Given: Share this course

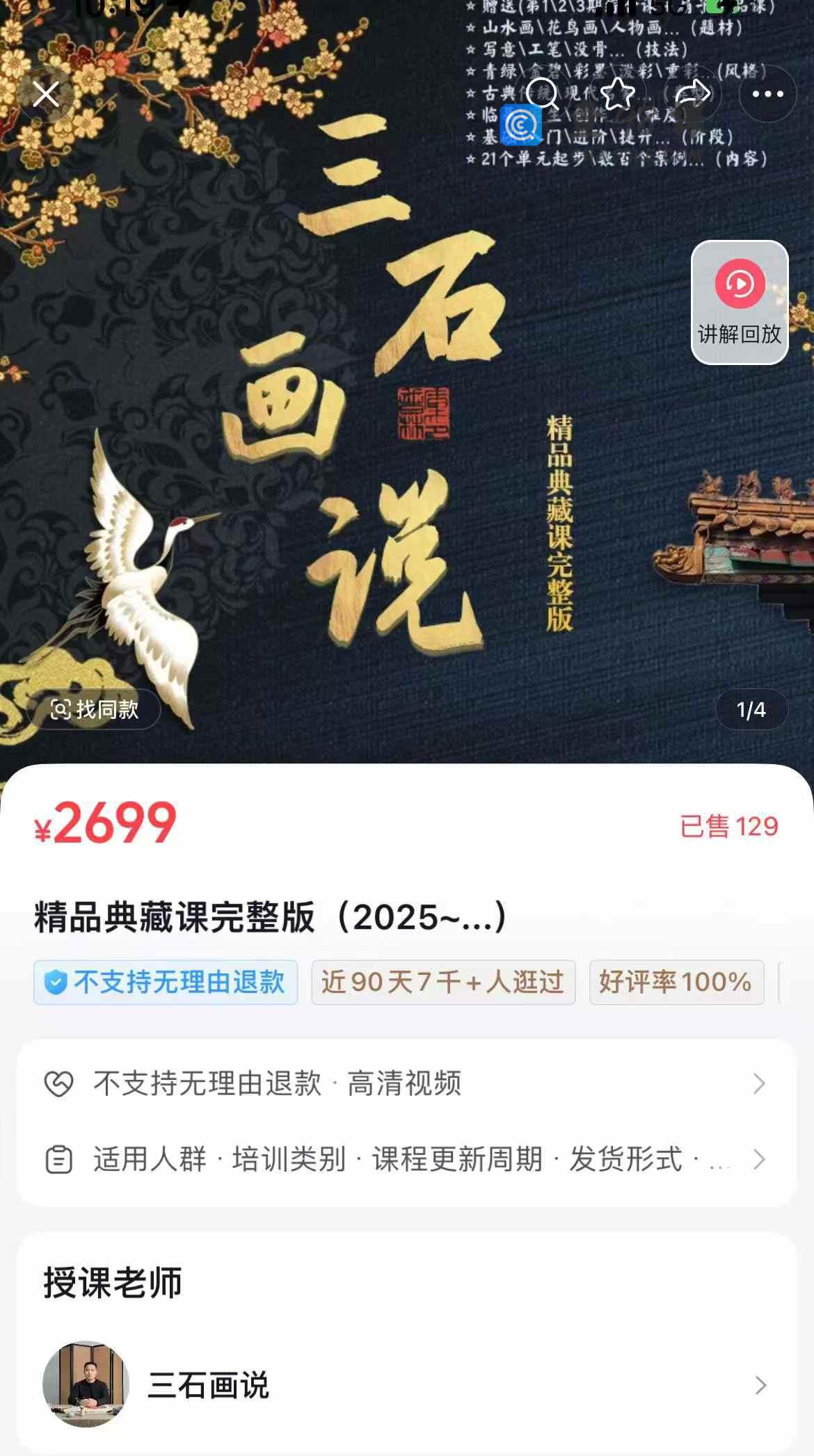Looking at the screenshot, I should [693, 94].
